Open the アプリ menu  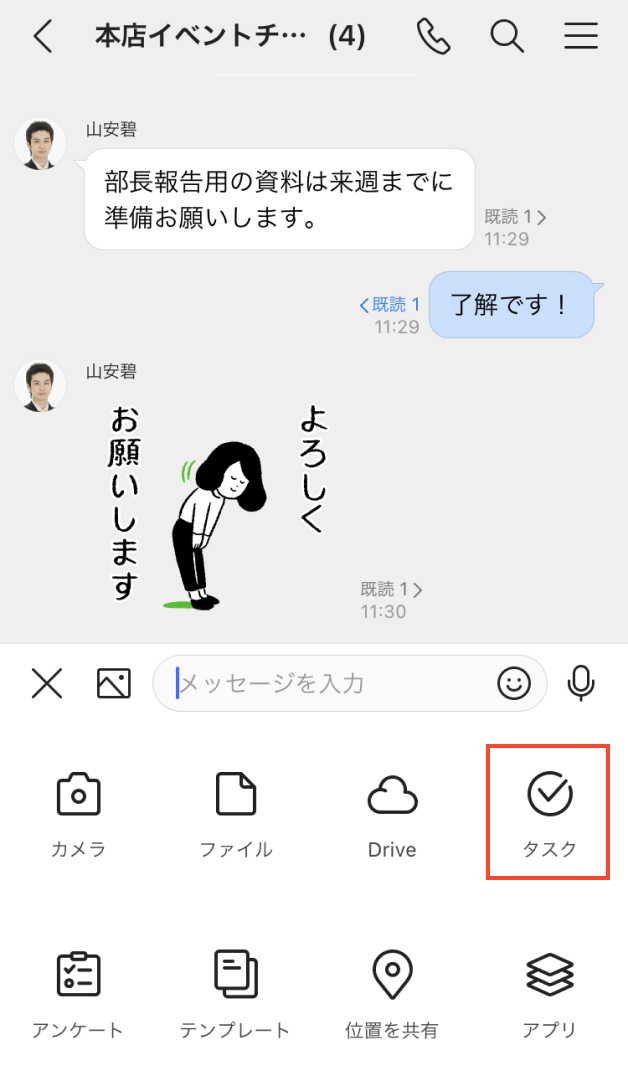point(549,991)
